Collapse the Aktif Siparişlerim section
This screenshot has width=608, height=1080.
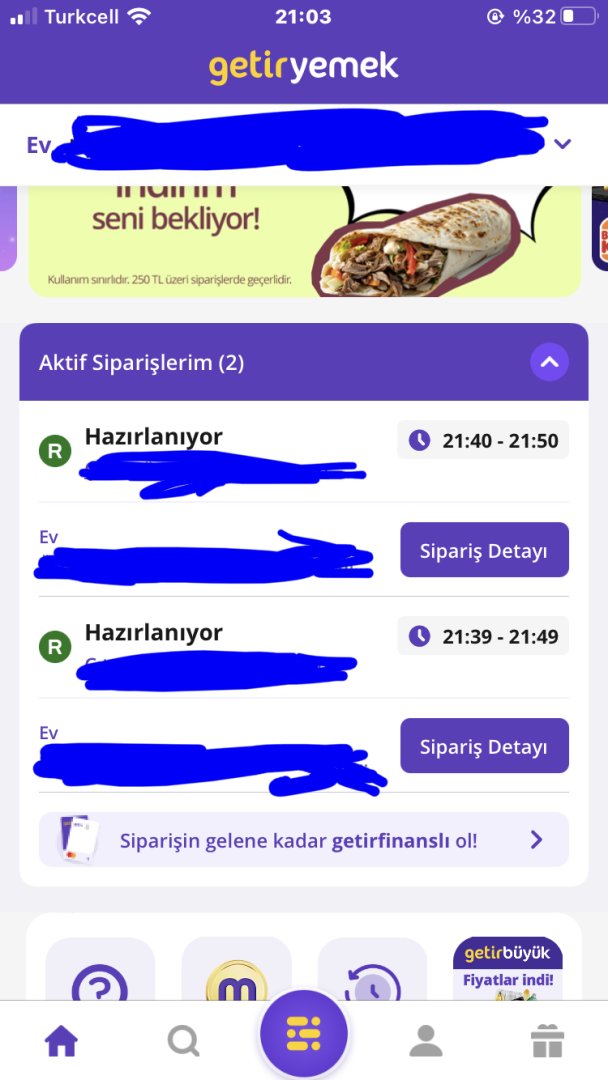coord(549,362)
